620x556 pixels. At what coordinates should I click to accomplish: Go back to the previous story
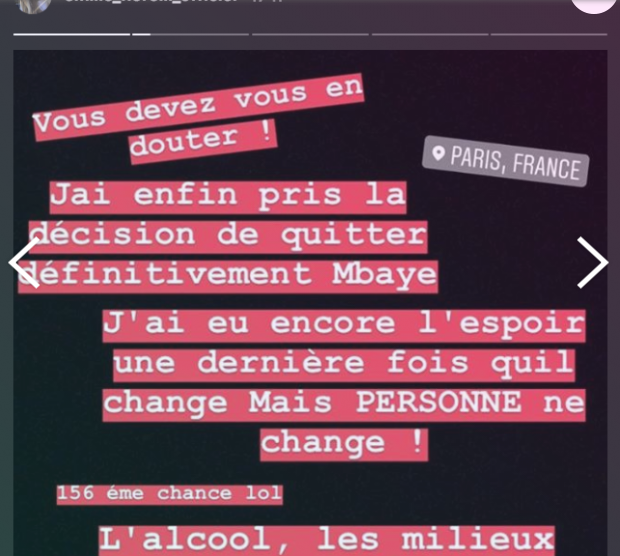coord(24,263)
